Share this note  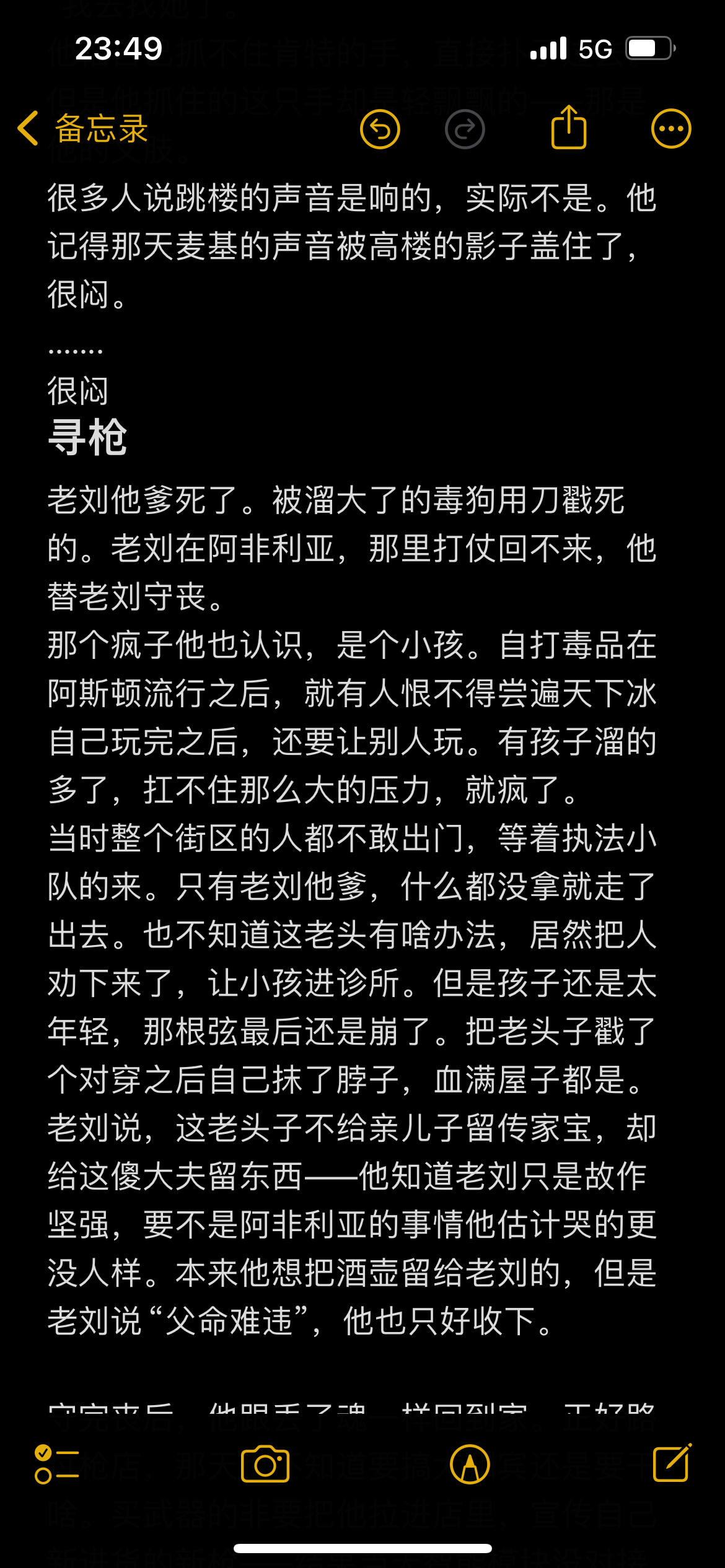click(x=568, y=128)
